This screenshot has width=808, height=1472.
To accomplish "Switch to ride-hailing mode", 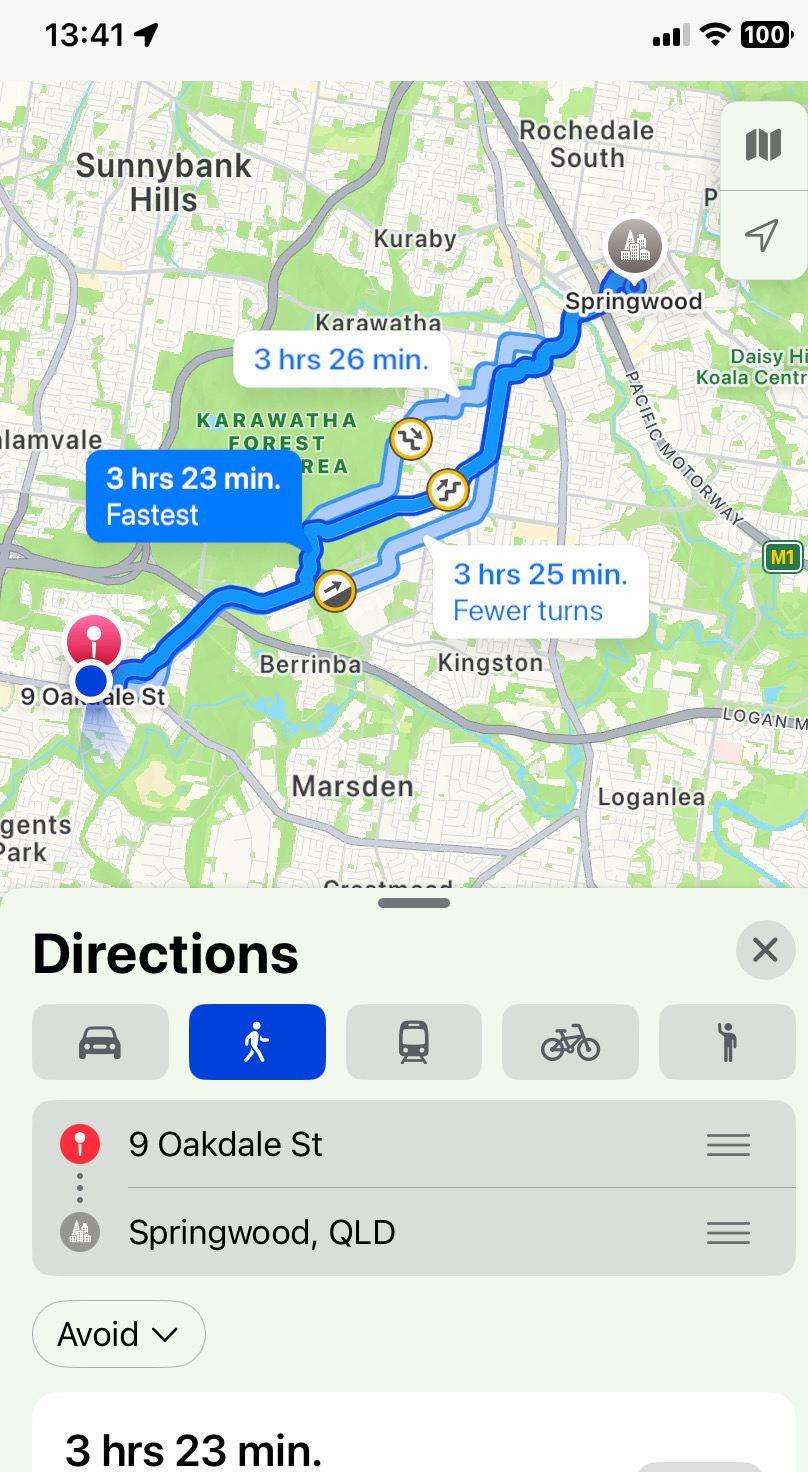I will click(x=727, y=1042).
